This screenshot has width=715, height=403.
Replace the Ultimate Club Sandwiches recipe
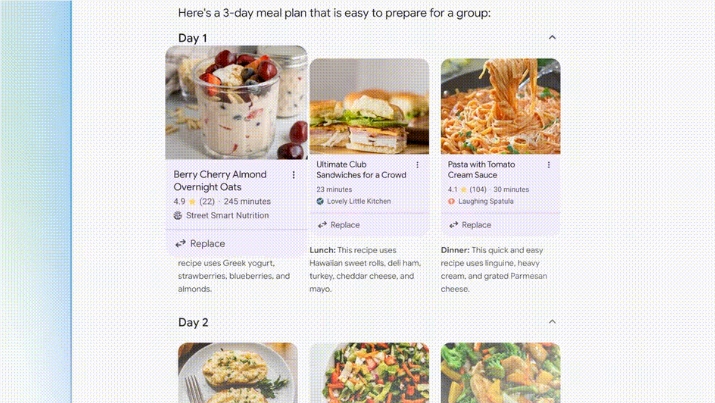339,225
